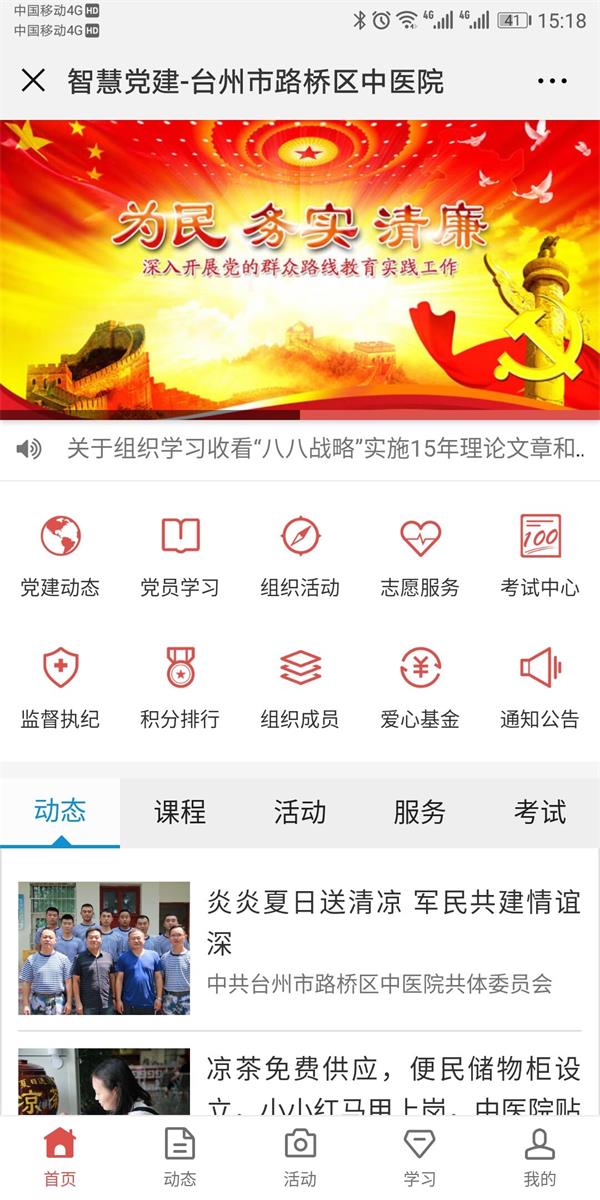View 积分排行 ranking
Viewport: 600px width, 1200px height.
click(180, 688)
